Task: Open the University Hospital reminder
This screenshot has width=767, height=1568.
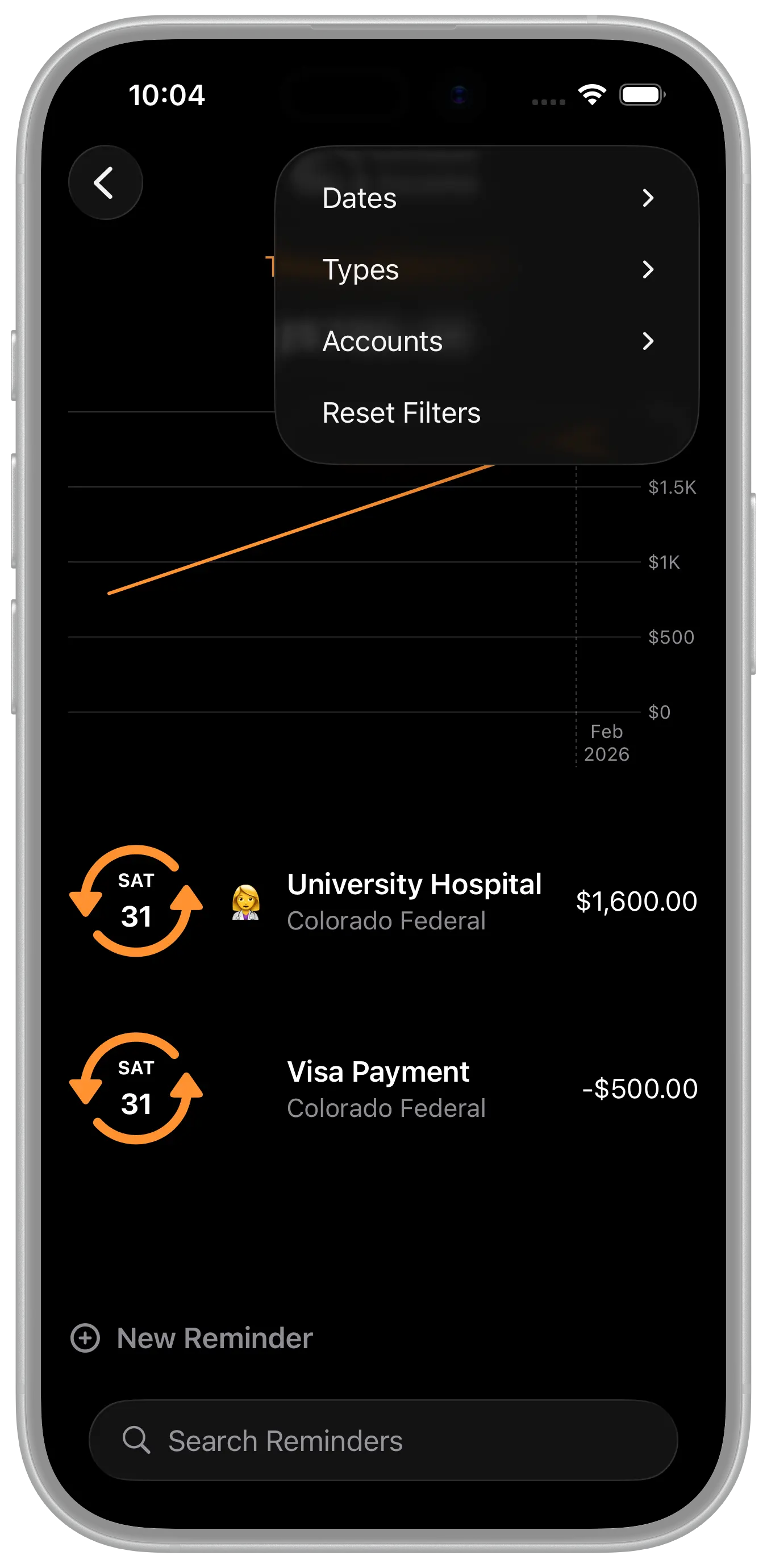Action: 414,901
